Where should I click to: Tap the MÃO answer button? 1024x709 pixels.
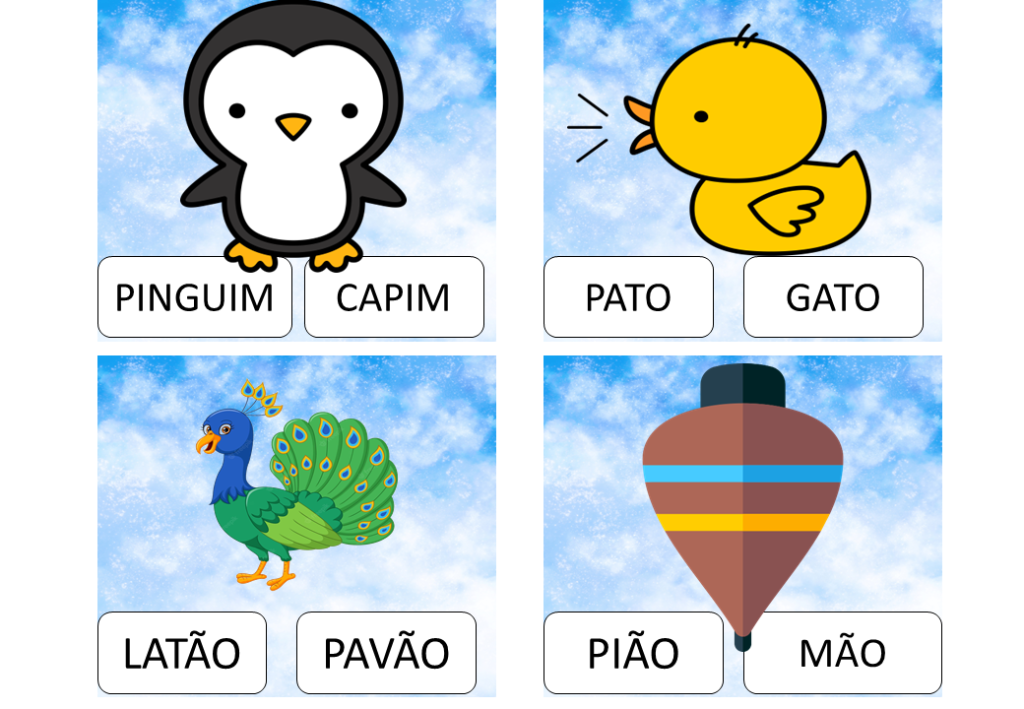click(x=842, y=653)
